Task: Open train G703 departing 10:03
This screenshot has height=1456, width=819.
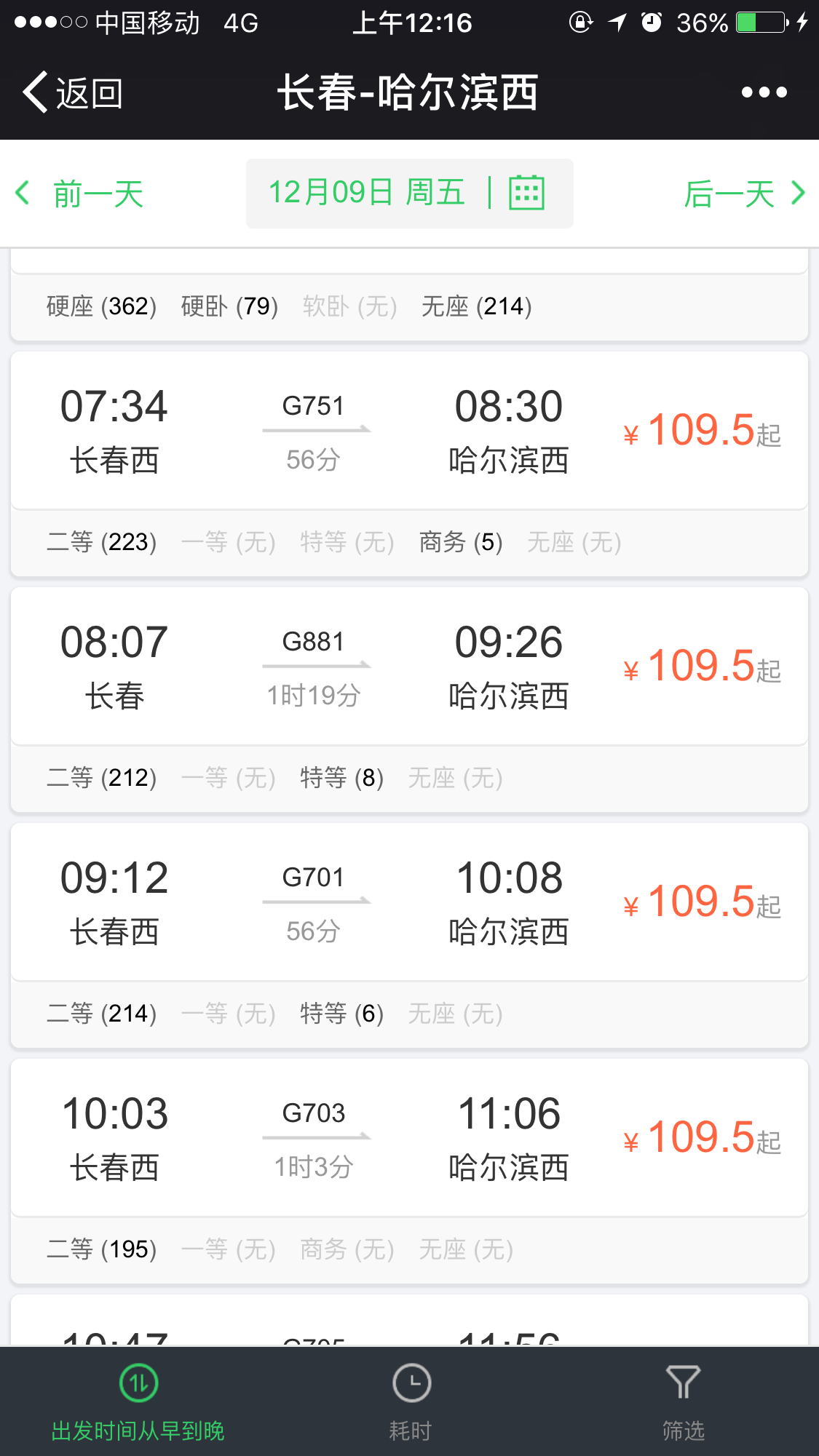Action: tap(409, 1139)
